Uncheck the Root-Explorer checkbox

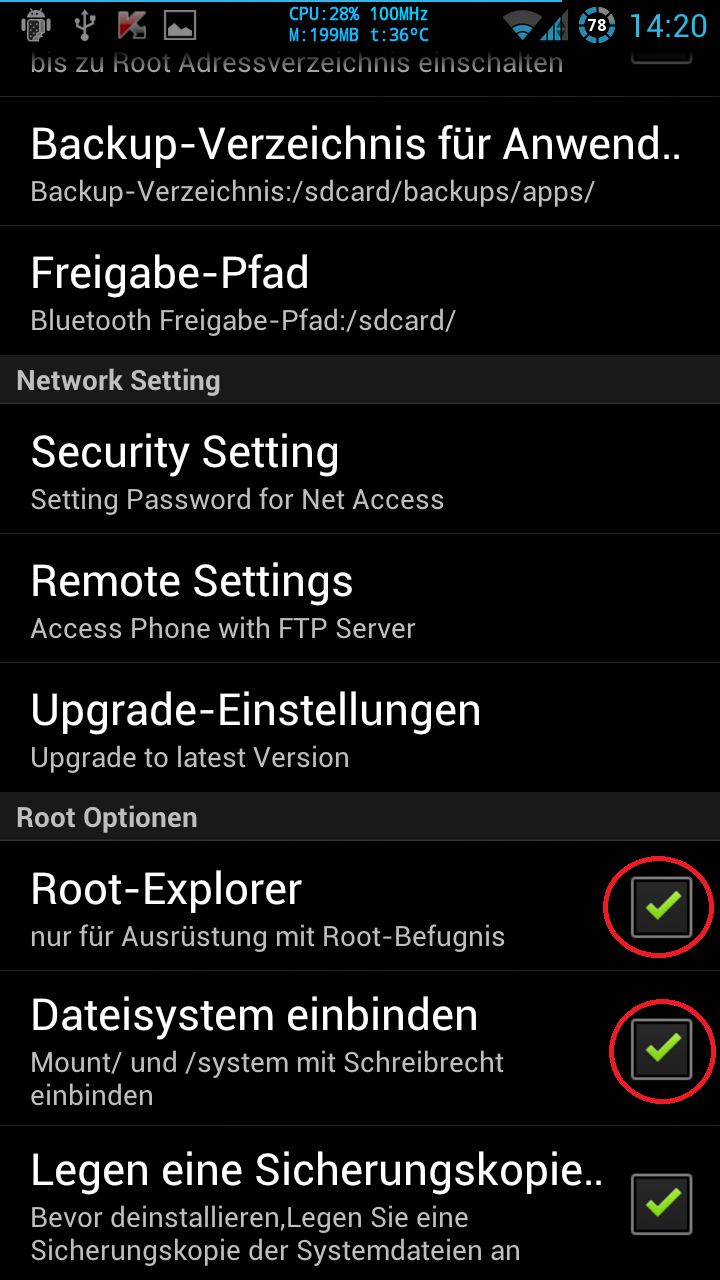click(661, 907)
